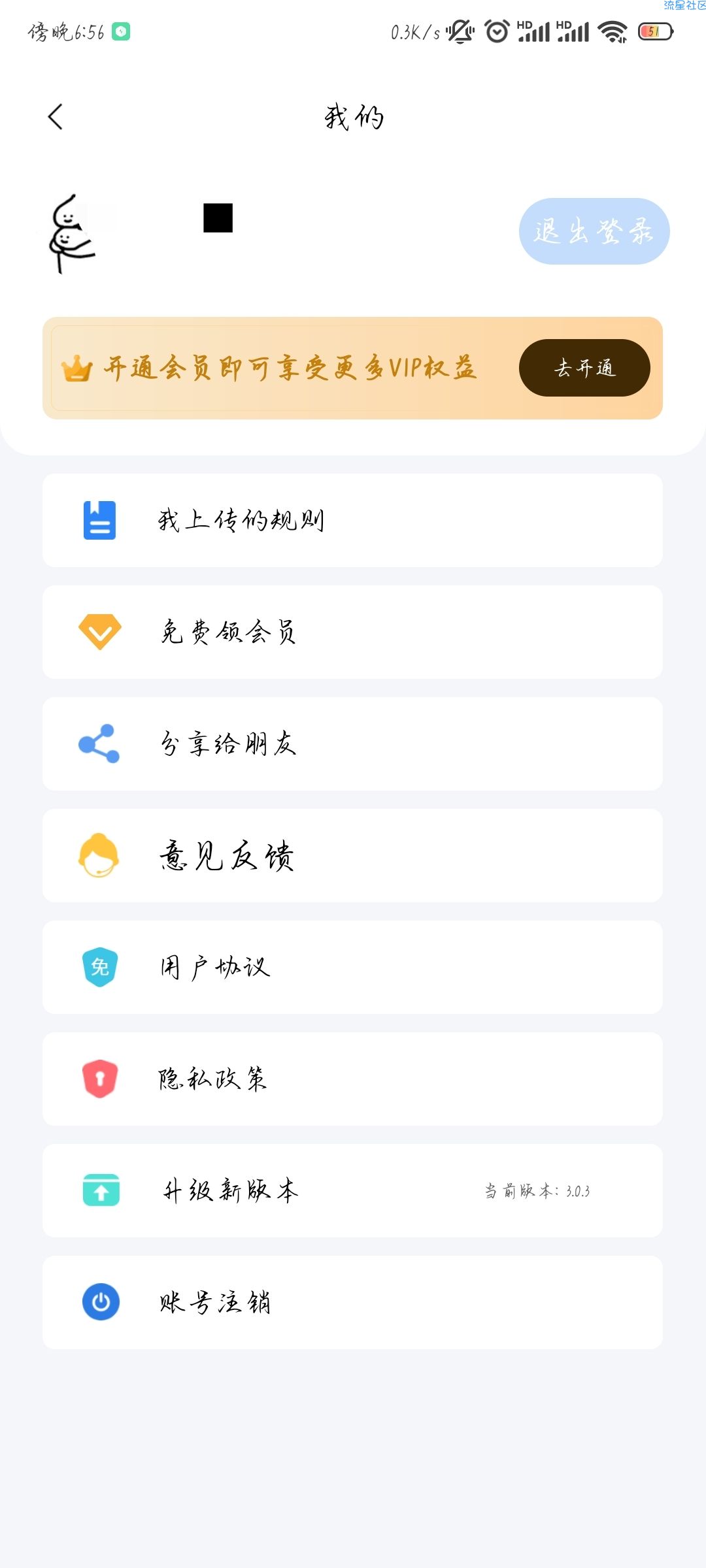Open 隐私政策 privacy policy
Viewport: 706px width, 1568px height.
pyautogui.click(x=352, y=1079)
